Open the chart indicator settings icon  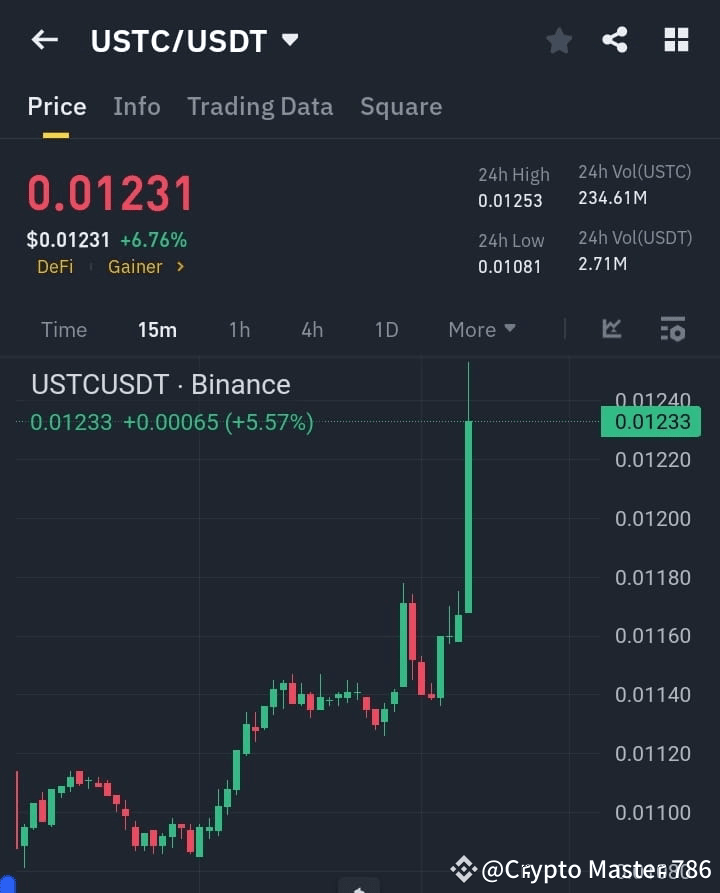click(x=672, y=329)
